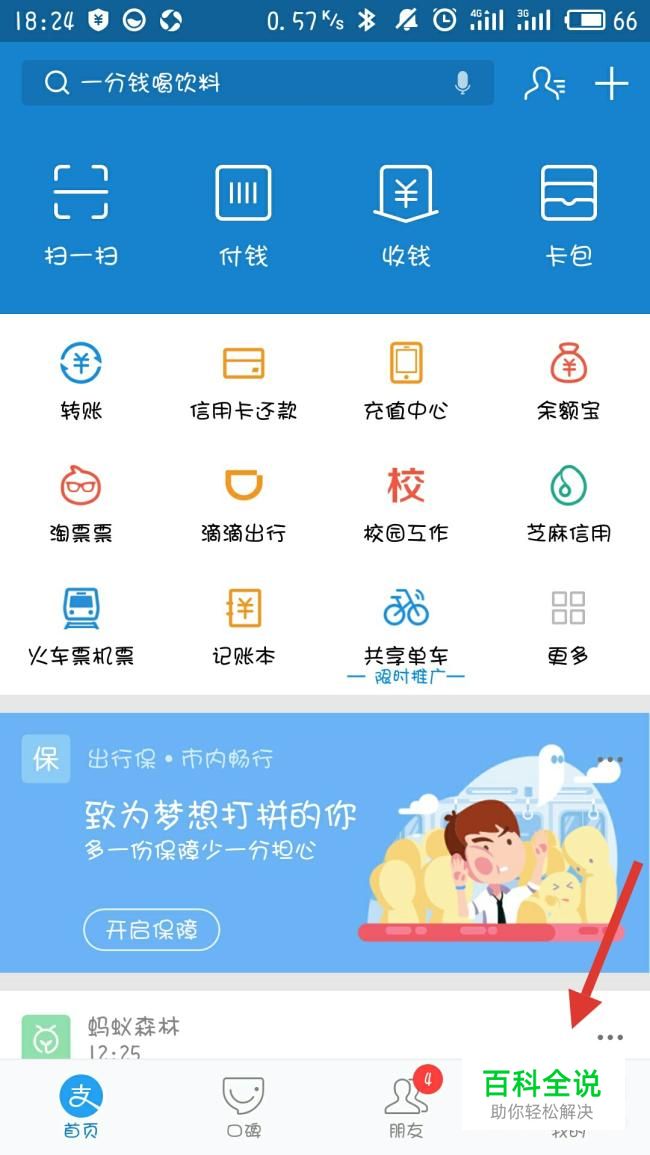Open the contacts icon in top bar
650x1155 pixels.
click(x=544, y=83)
